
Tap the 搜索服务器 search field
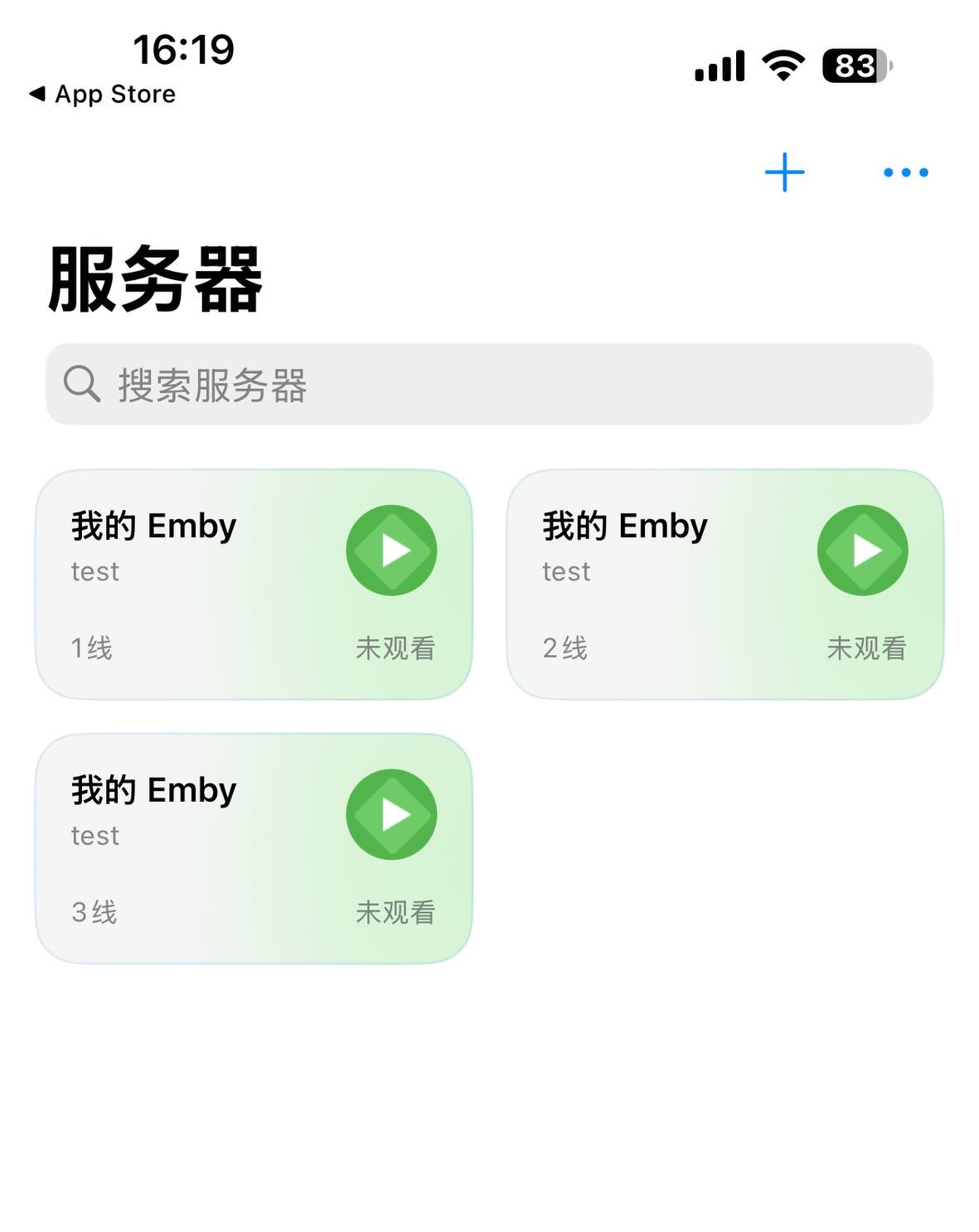point(489,385)
